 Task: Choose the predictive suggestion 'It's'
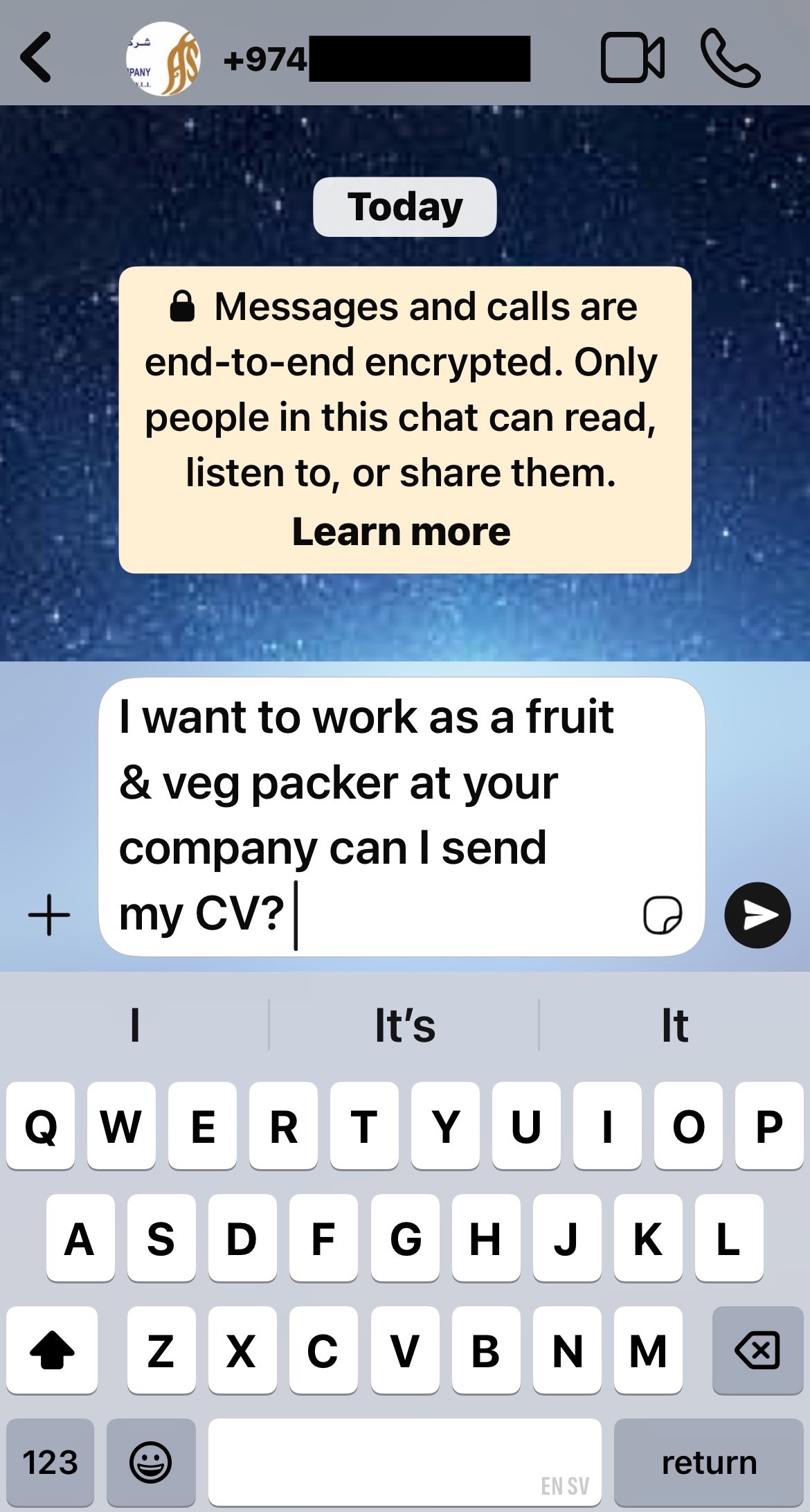[x=404, y=1026]
